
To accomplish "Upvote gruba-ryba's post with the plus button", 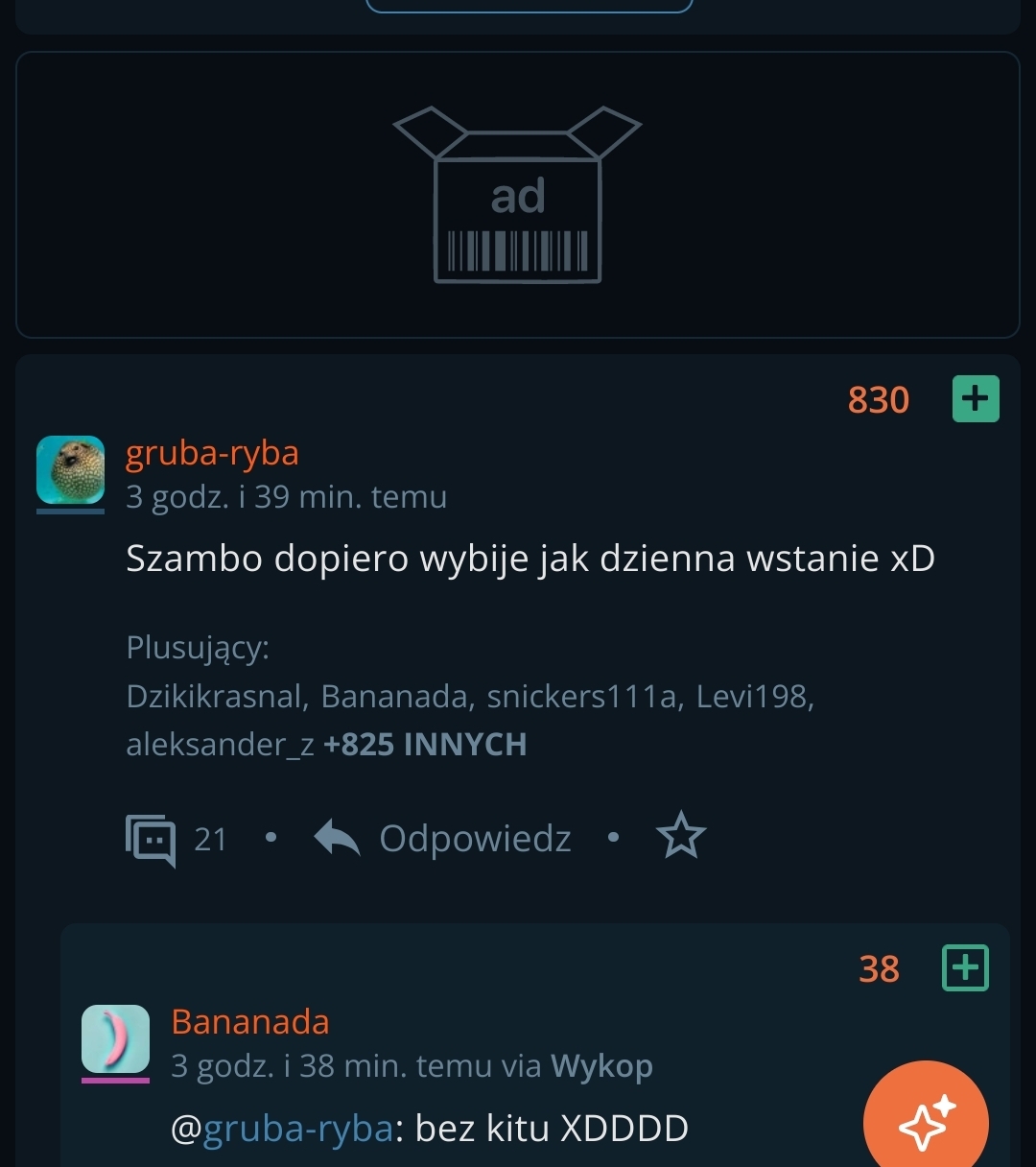I will tap(976, 399).
